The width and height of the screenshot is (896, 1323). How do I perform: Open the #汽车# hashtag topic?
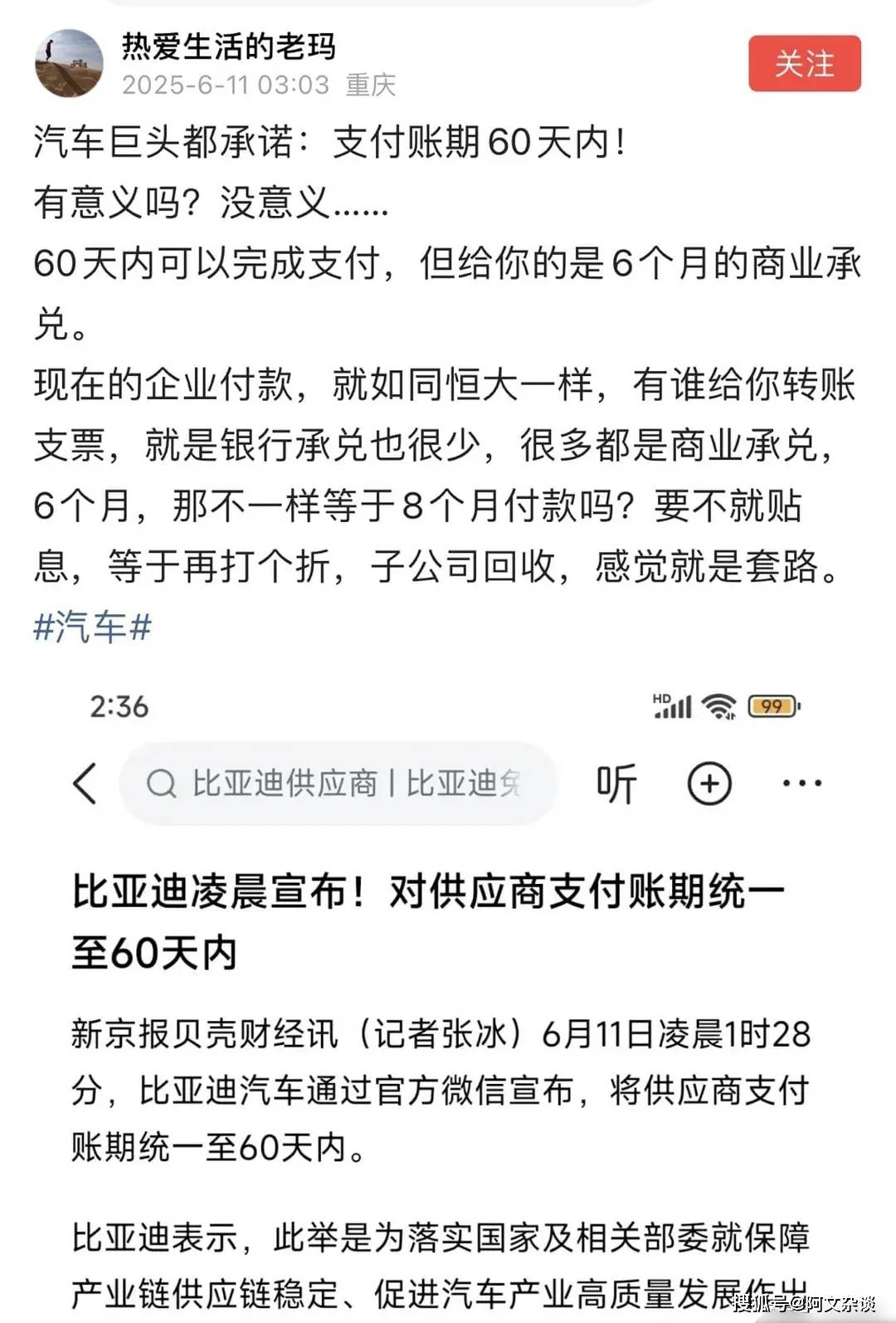coord(92,627)
